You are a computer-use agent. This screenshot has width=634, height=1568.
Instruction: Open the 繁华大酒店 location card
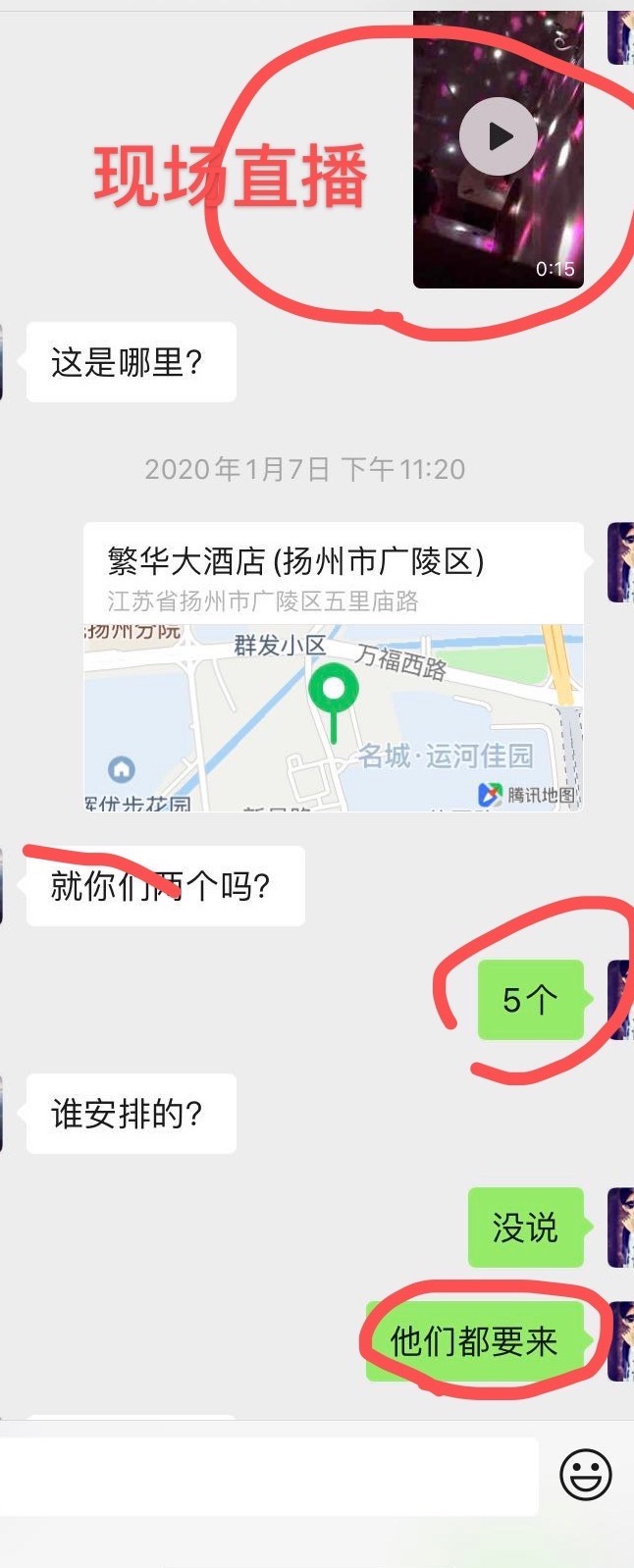333,667
